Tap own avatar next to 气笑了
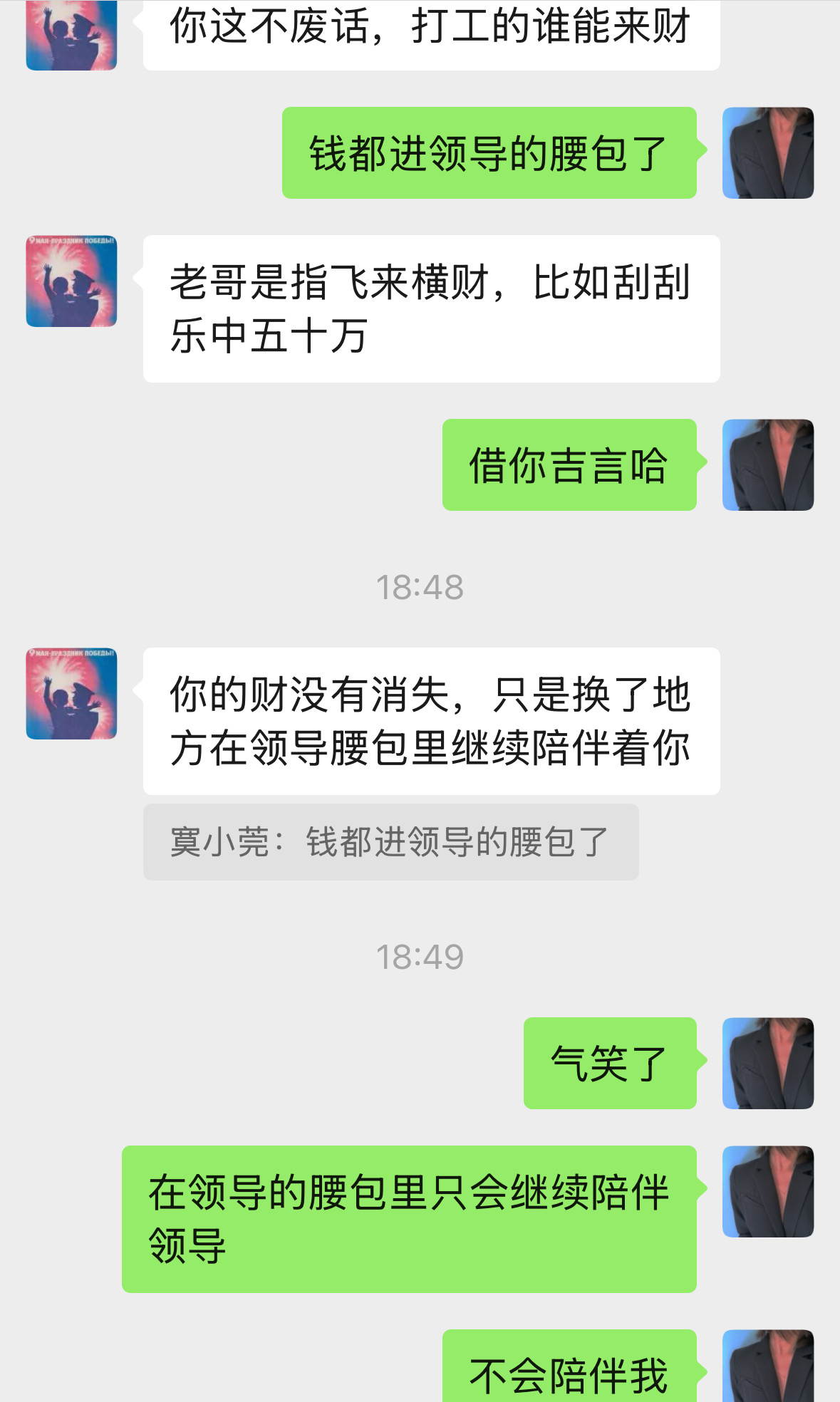 point(768,1063)
